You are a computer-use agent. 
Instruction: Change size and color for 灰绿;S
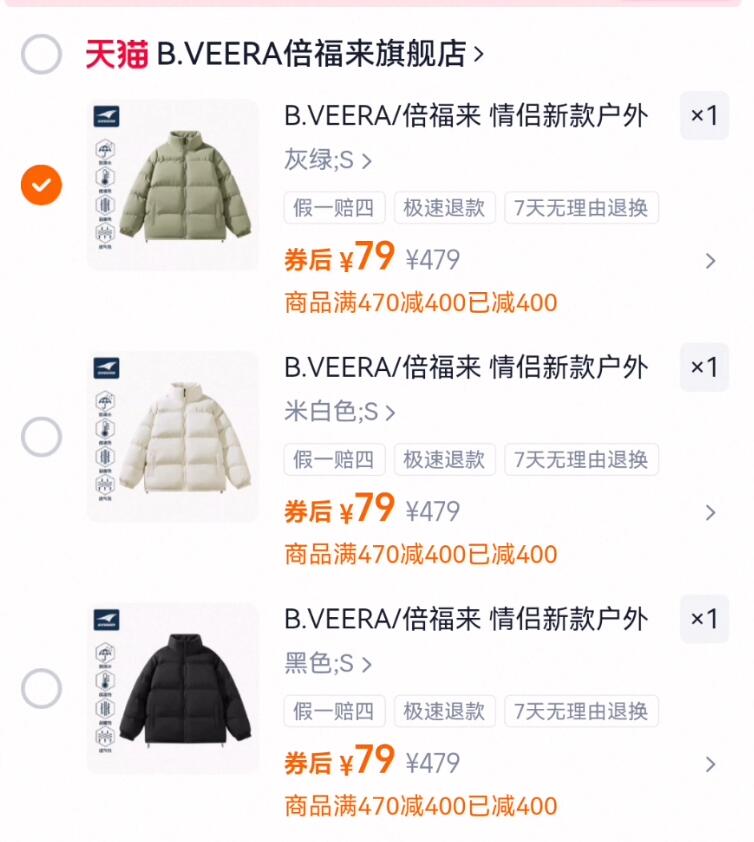coord(328,160)
